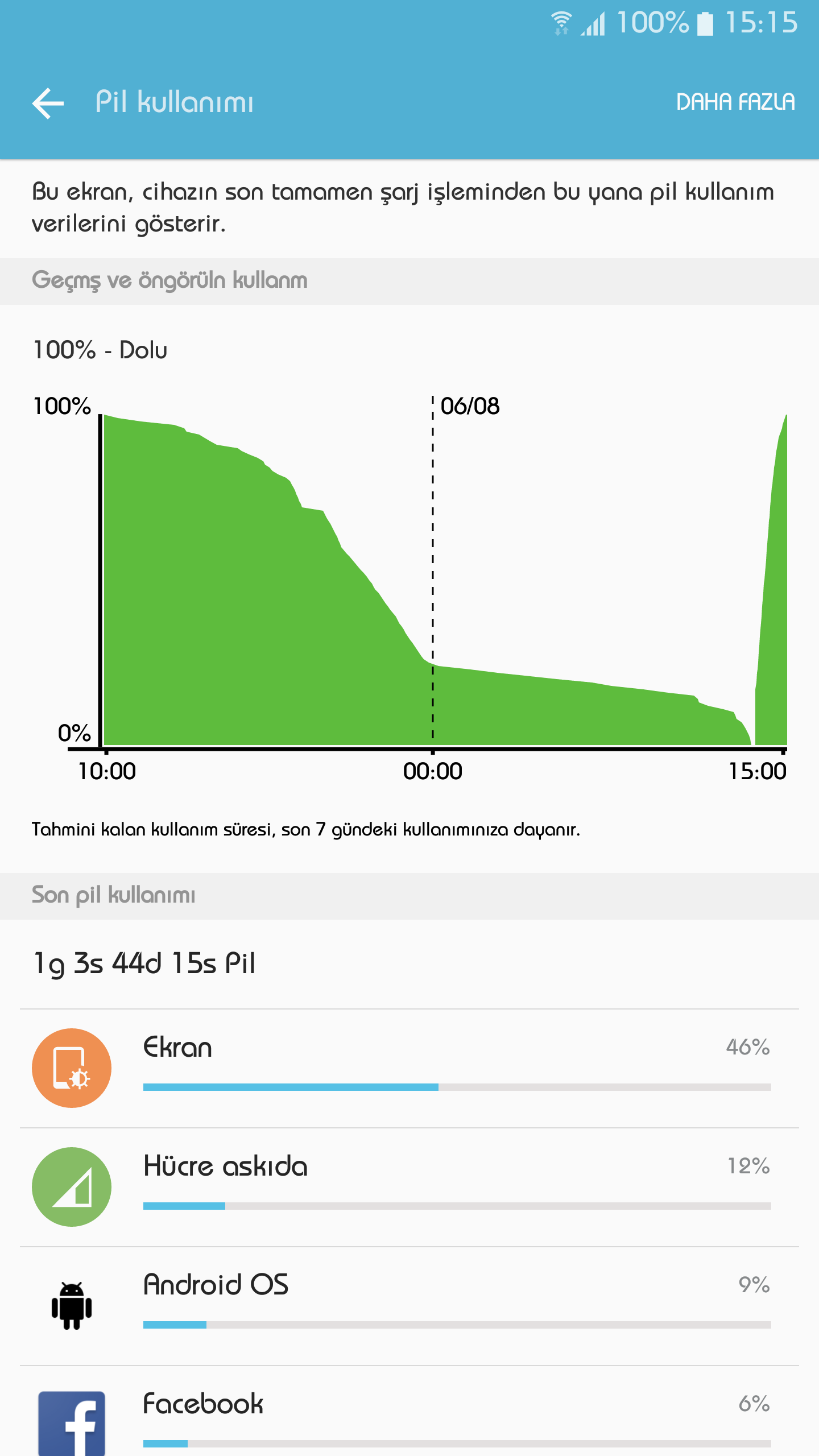The height and width of the screenshot is (1456, 819).
Task: Open the battery history graph
Action: tap(432, 580)
